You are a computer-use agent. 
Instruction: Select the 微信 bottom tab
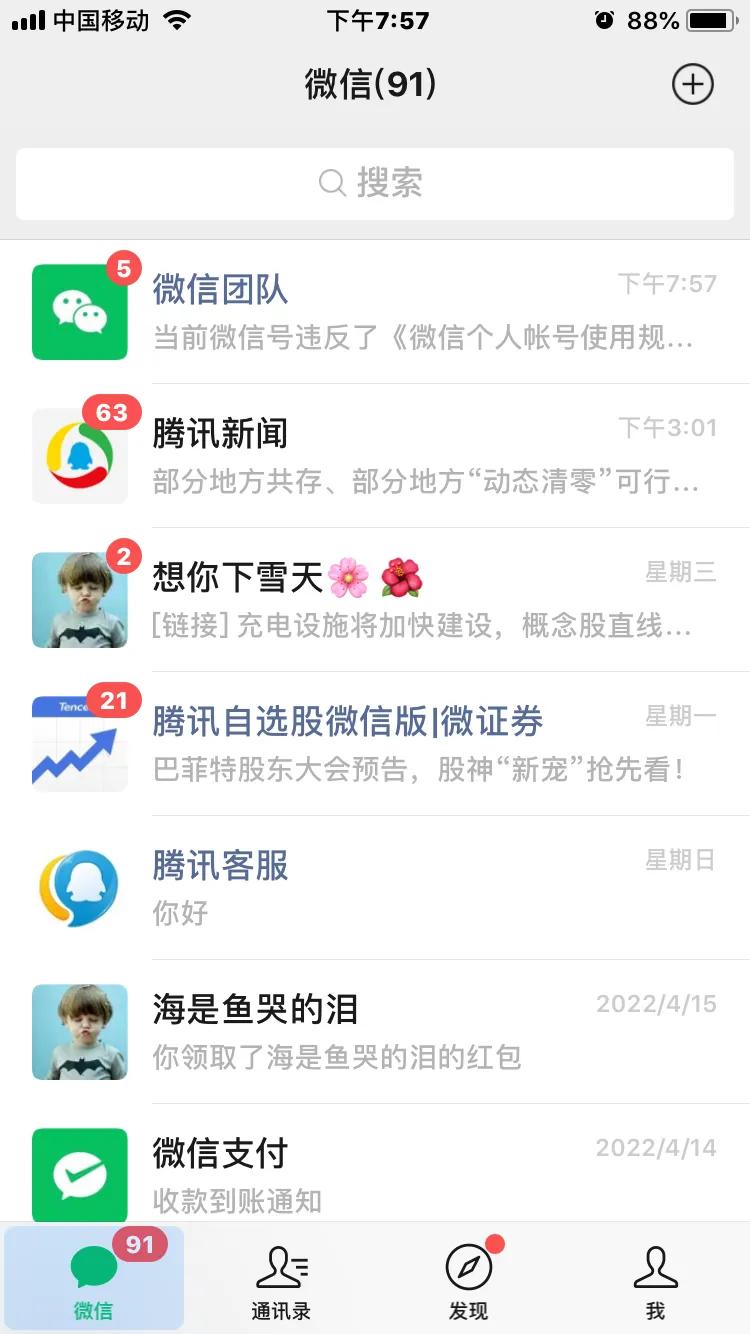94,1280
